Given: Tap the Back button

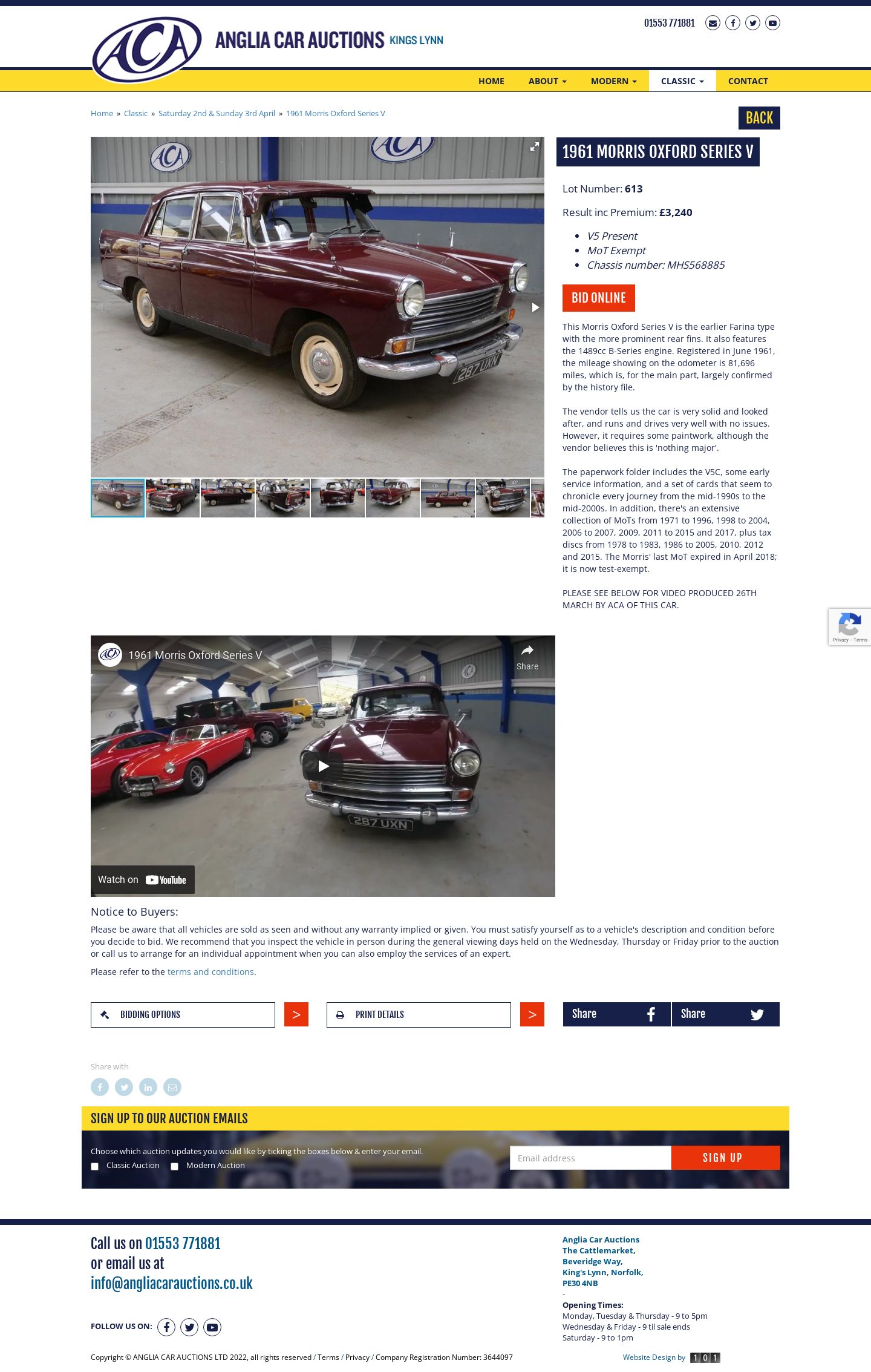Looking at the screenshot, I should click(x=758, y=118).
